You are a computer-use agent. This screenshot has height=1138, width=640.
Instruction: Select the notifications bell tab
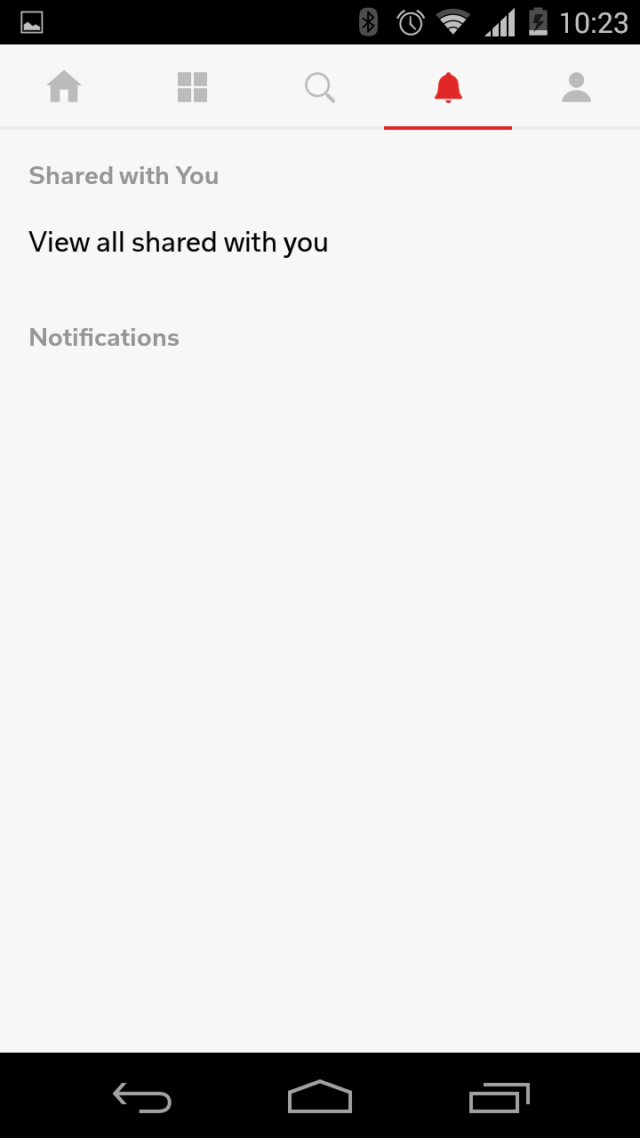pyautogui.click(x=448, y=88)
